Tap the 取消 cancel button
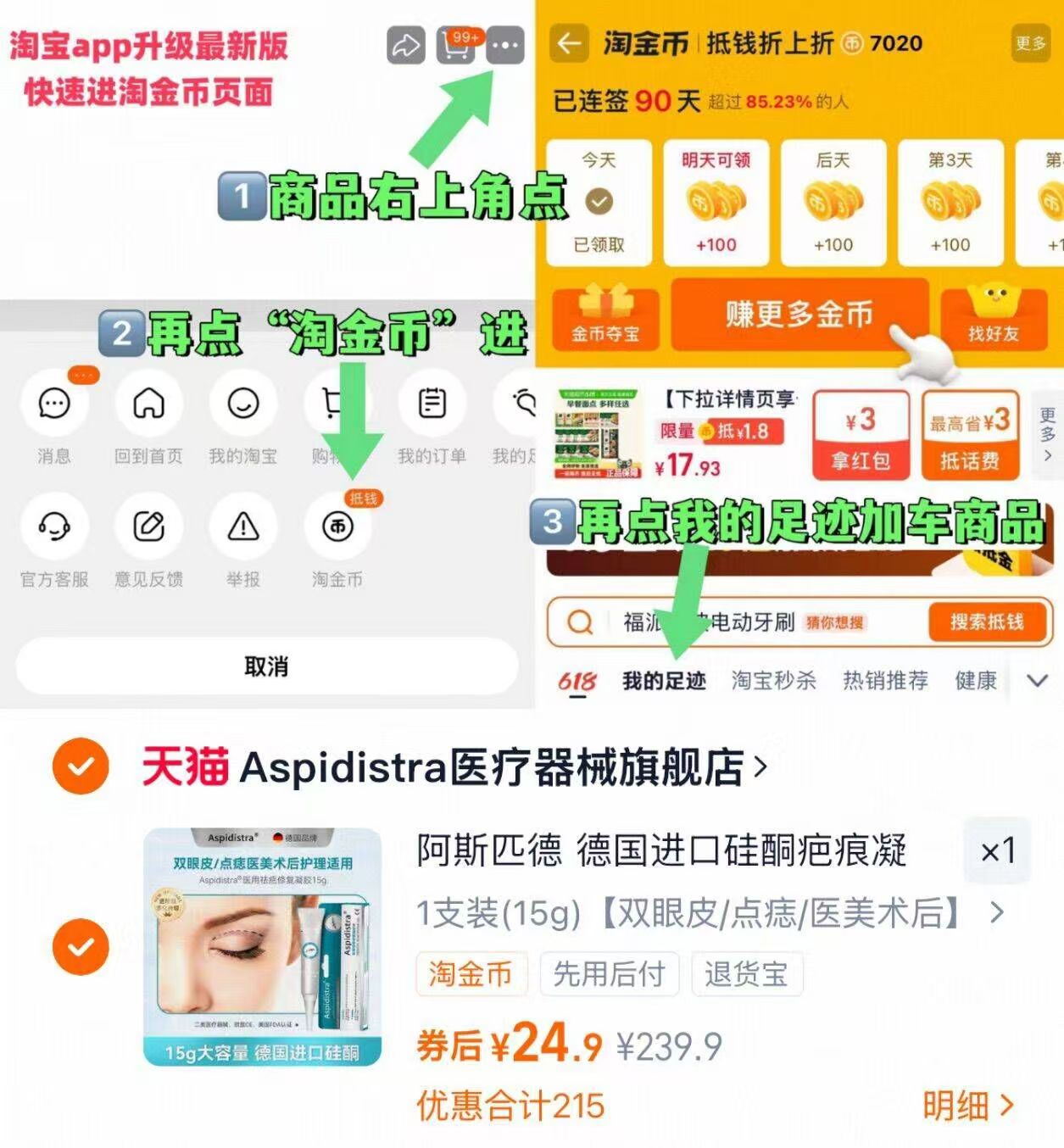 click(x=268, y=666)
